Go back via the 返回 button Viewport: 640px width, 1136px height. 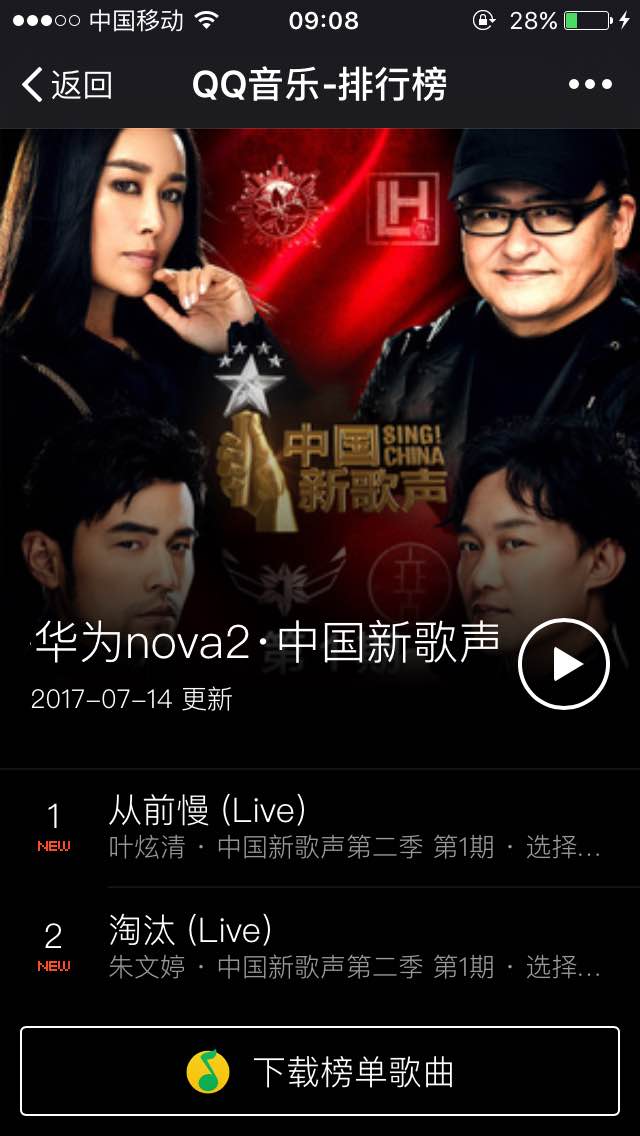(x=66, y=85)
